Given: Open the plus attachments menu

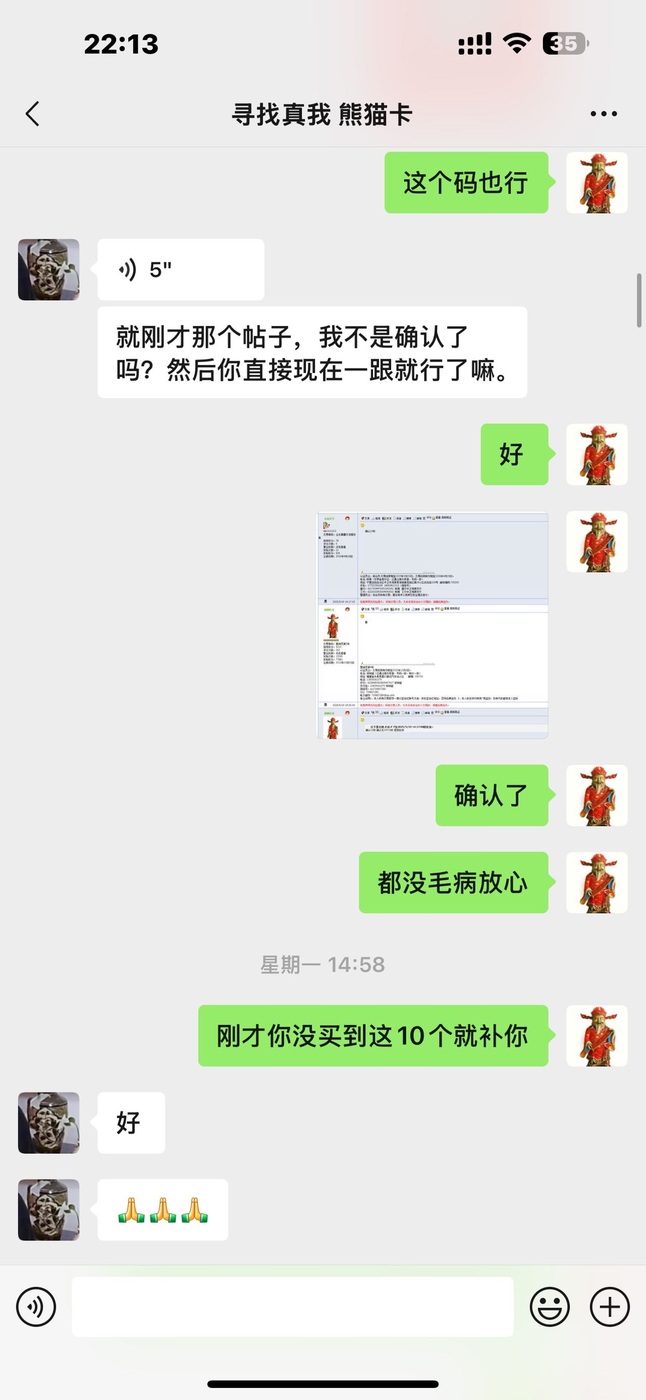Looking at the screenshot, I should [x=610, y=1306].
